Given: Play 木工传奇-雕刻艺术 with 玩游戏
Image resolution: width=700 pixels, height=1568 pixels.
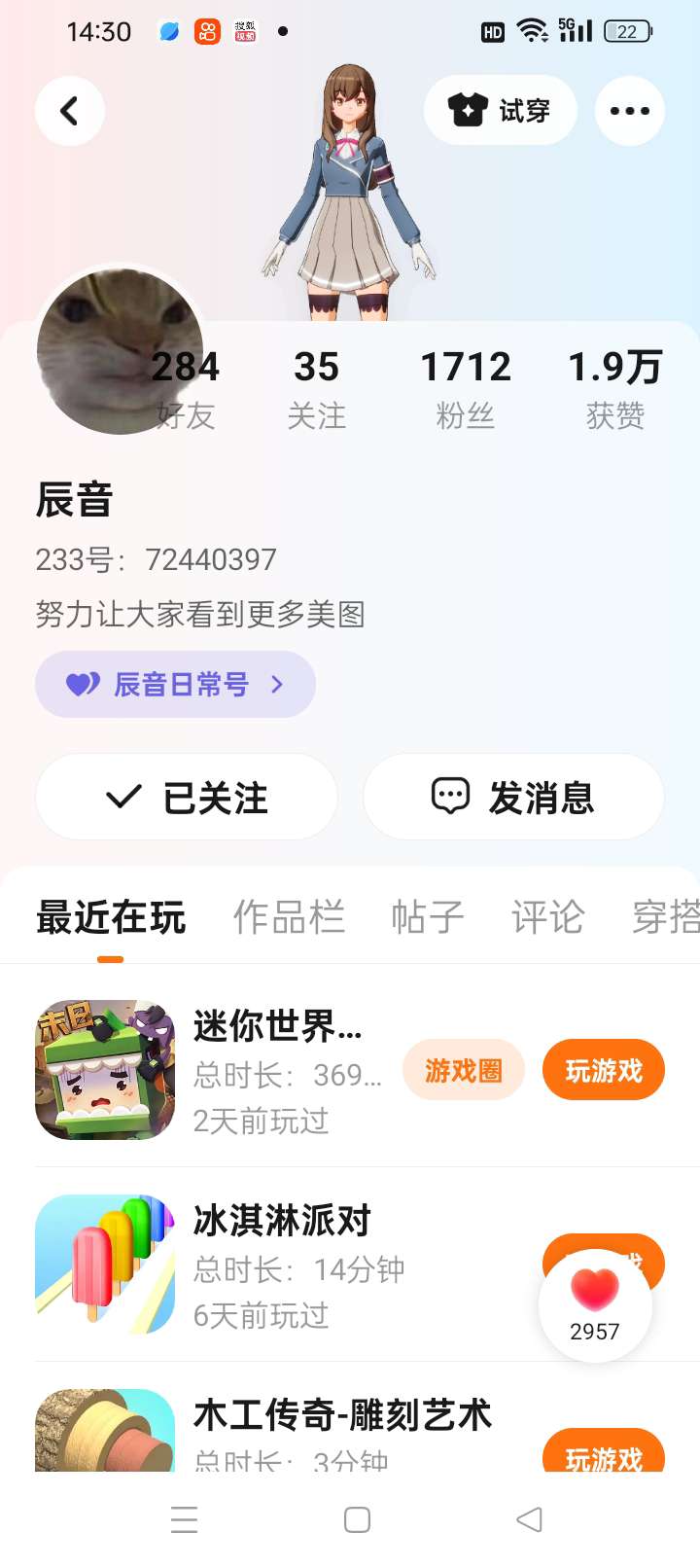Looking at the screenshot, I should pos(603,1453).
